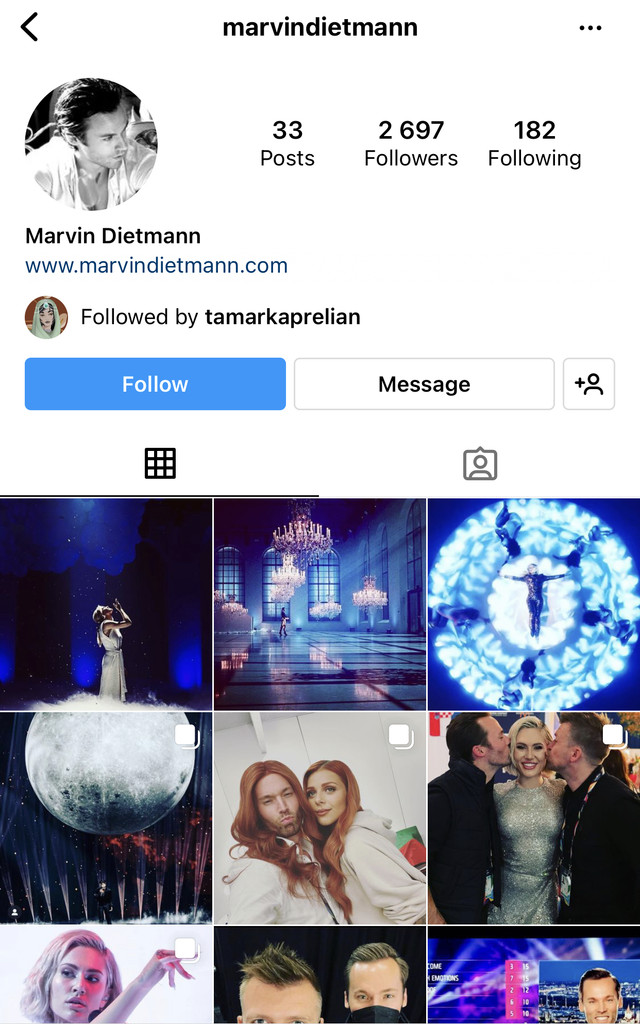Open tamarkaprelian's profile from Followed by
640x1024 pixels.
pyautogui.click(x=282, y=317)
